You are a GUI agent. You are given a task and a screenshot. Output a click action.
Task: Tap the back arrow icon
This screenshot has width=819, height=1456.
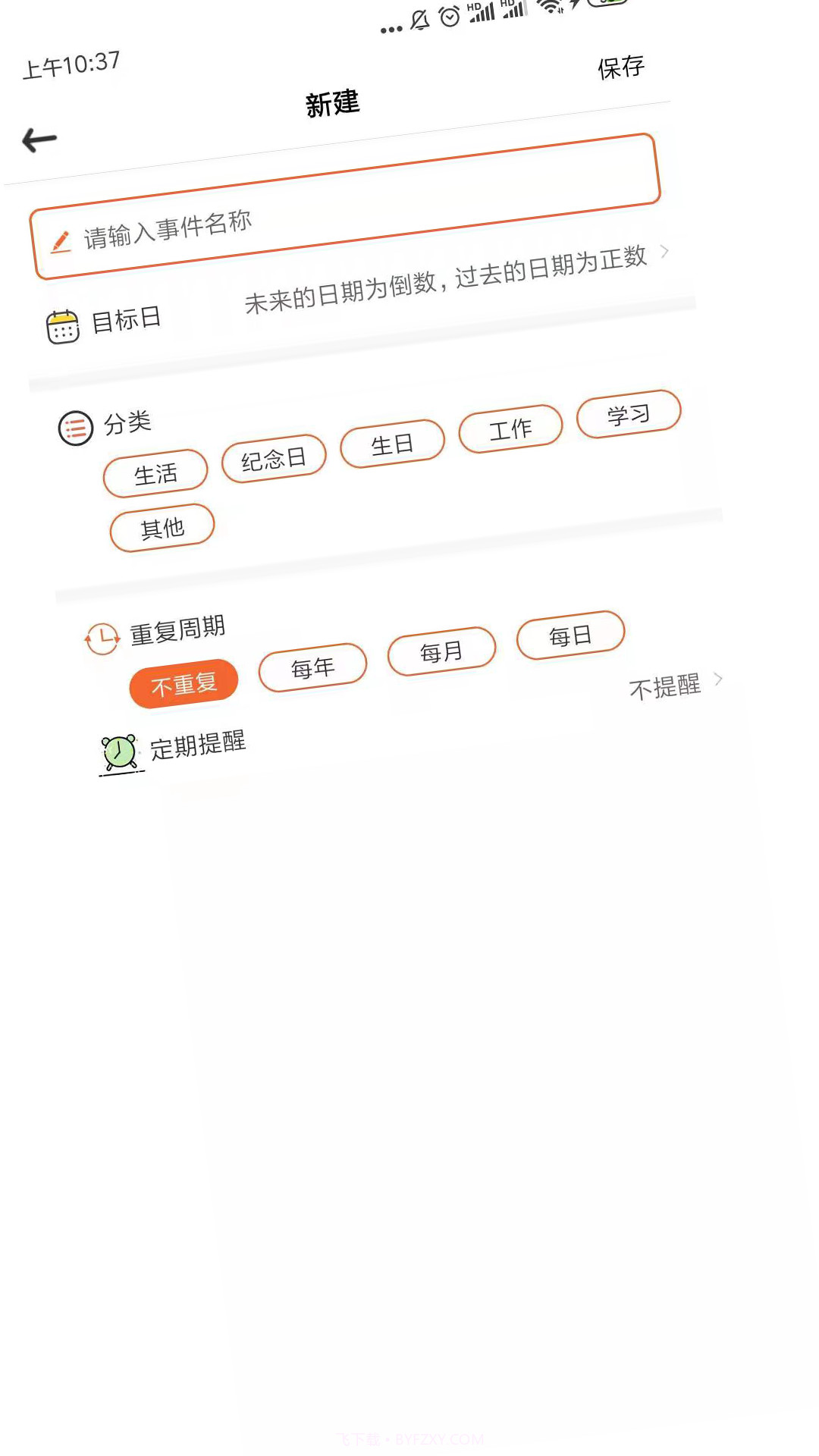39,138
